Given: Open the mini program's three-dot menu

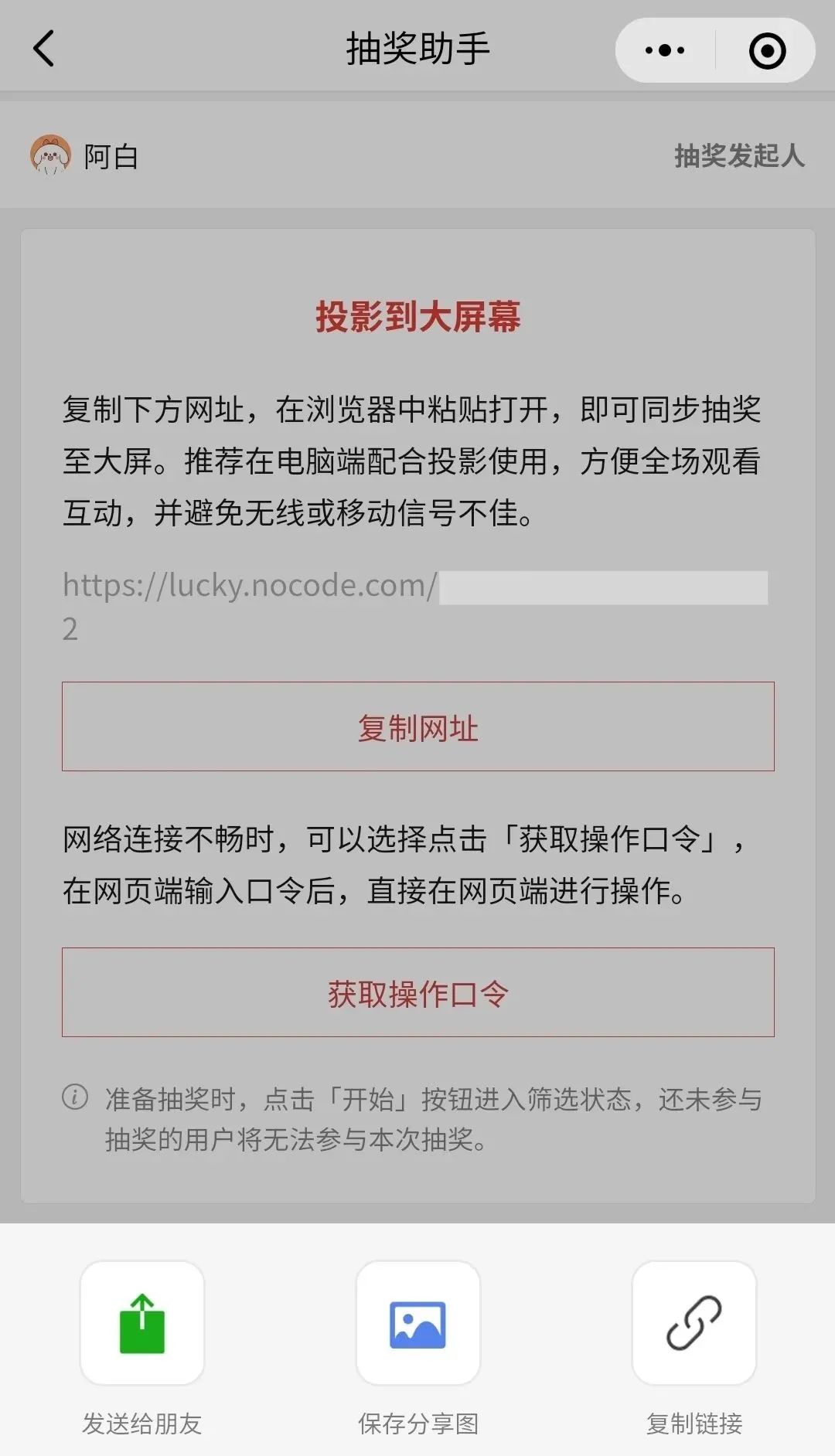Looking at the screenshot, I should point(665,51).
